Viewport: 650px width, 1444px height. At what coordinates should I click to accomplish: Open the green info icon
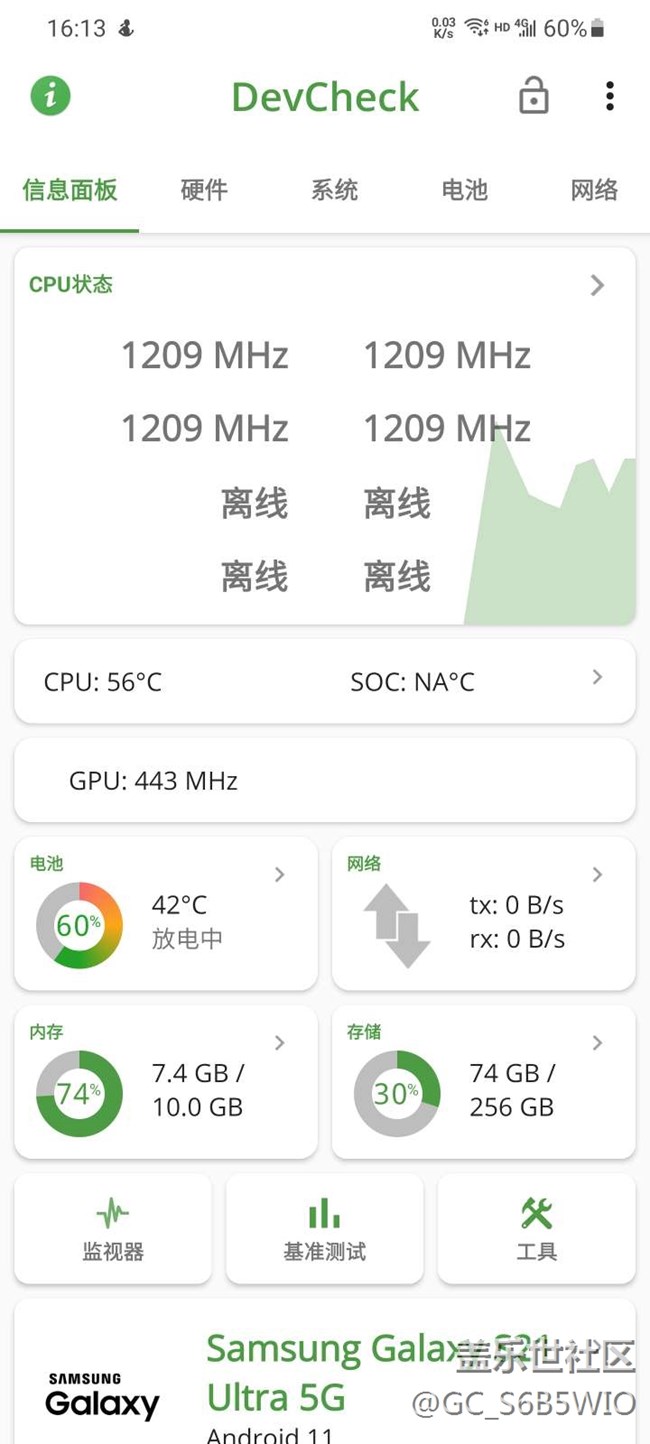point(50,96)
